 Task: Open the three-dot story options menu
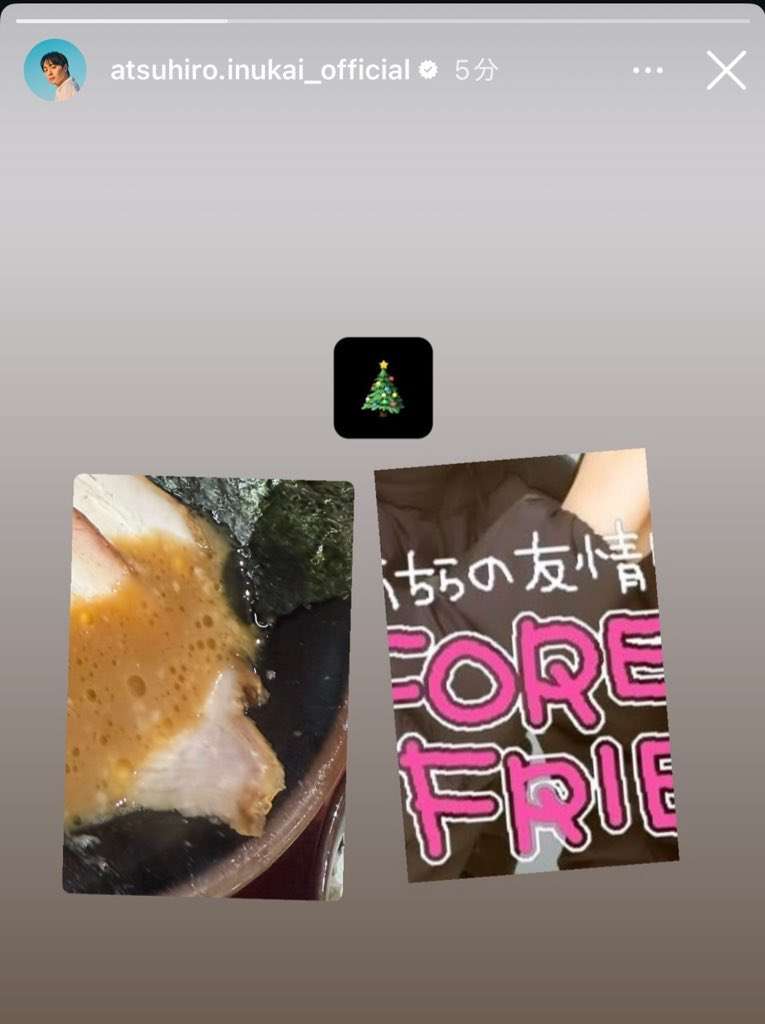tap(648, 69)
